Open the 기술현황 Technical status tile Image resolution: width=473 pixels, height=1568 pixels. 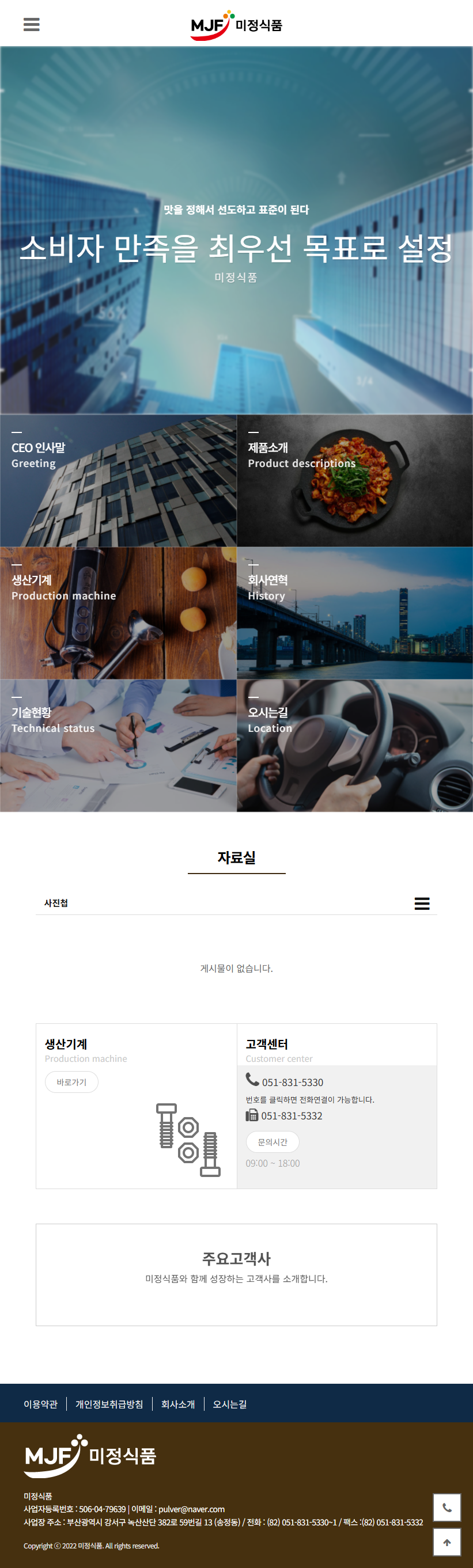pyautogui.click(x=118, y=745)
